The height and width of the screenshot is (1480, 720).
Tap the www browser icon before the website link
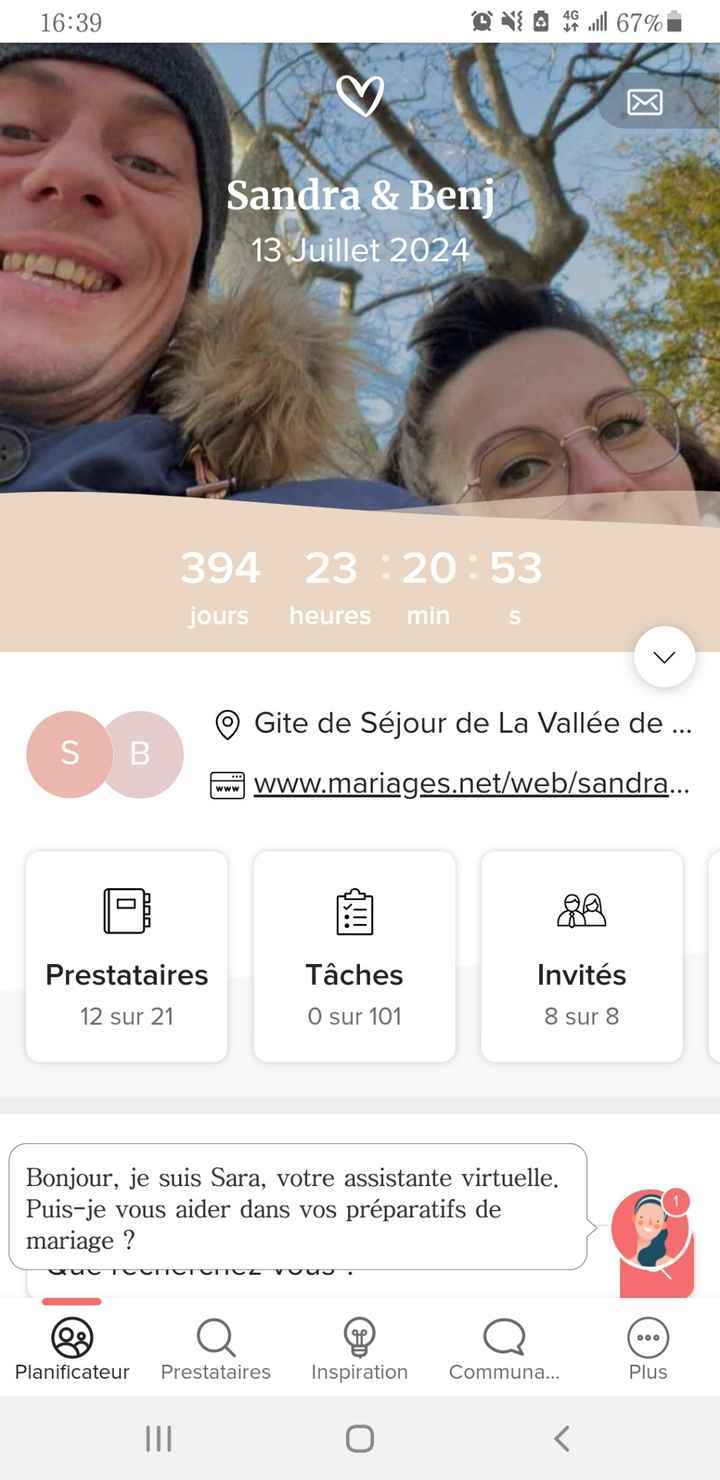pyautogui.click(x=228, y=783)
